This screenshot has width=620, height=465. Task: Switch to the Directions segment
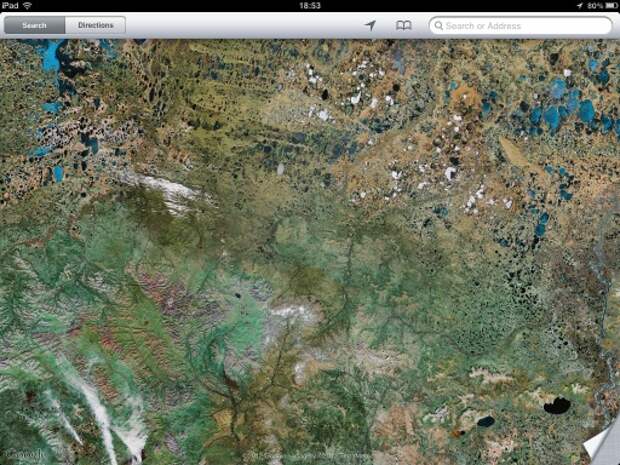96,25
